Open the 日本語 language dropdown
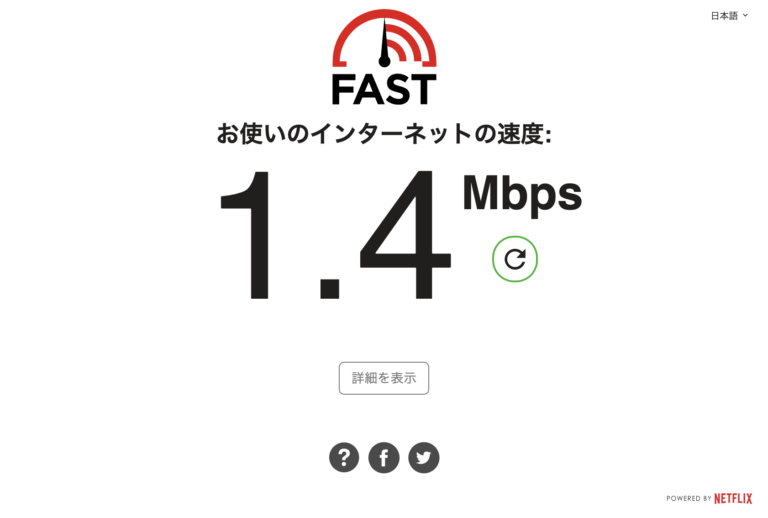The width and height of the screenshot is (768, 518). (729, 16)
